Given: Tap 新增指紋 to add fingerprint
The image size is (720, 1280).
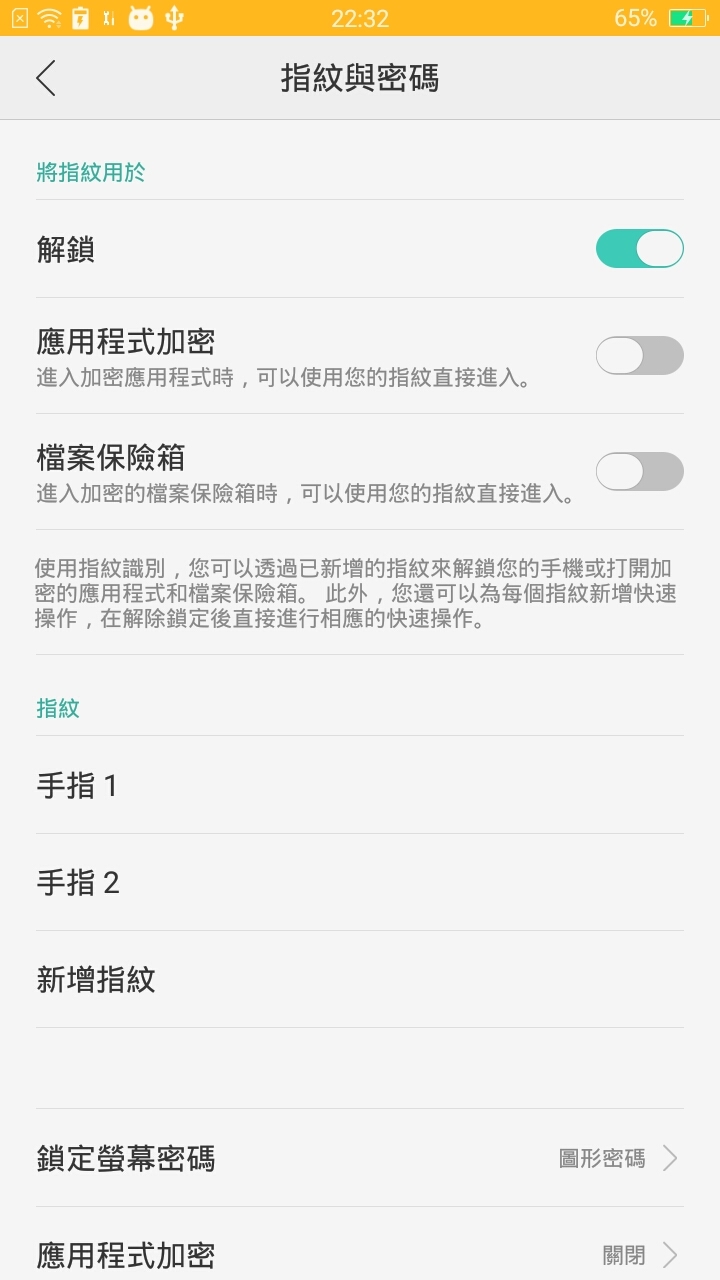Looking at the screenshot, I should (x=360, y=979).
